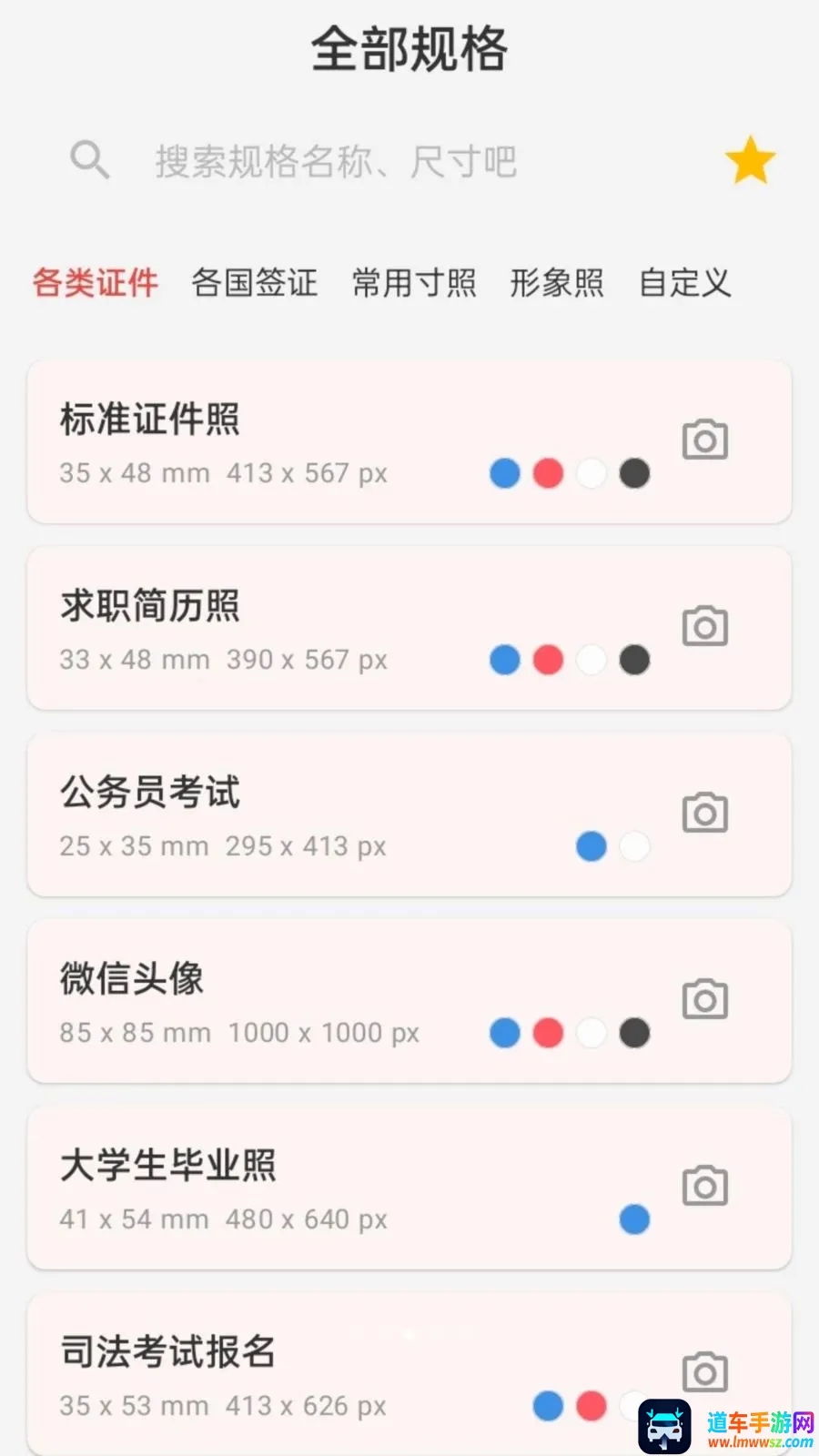The height and width of the screenshot is (1456, 819).
Task: Pick the blue background dot for 求职简历照
Action: 505,660
